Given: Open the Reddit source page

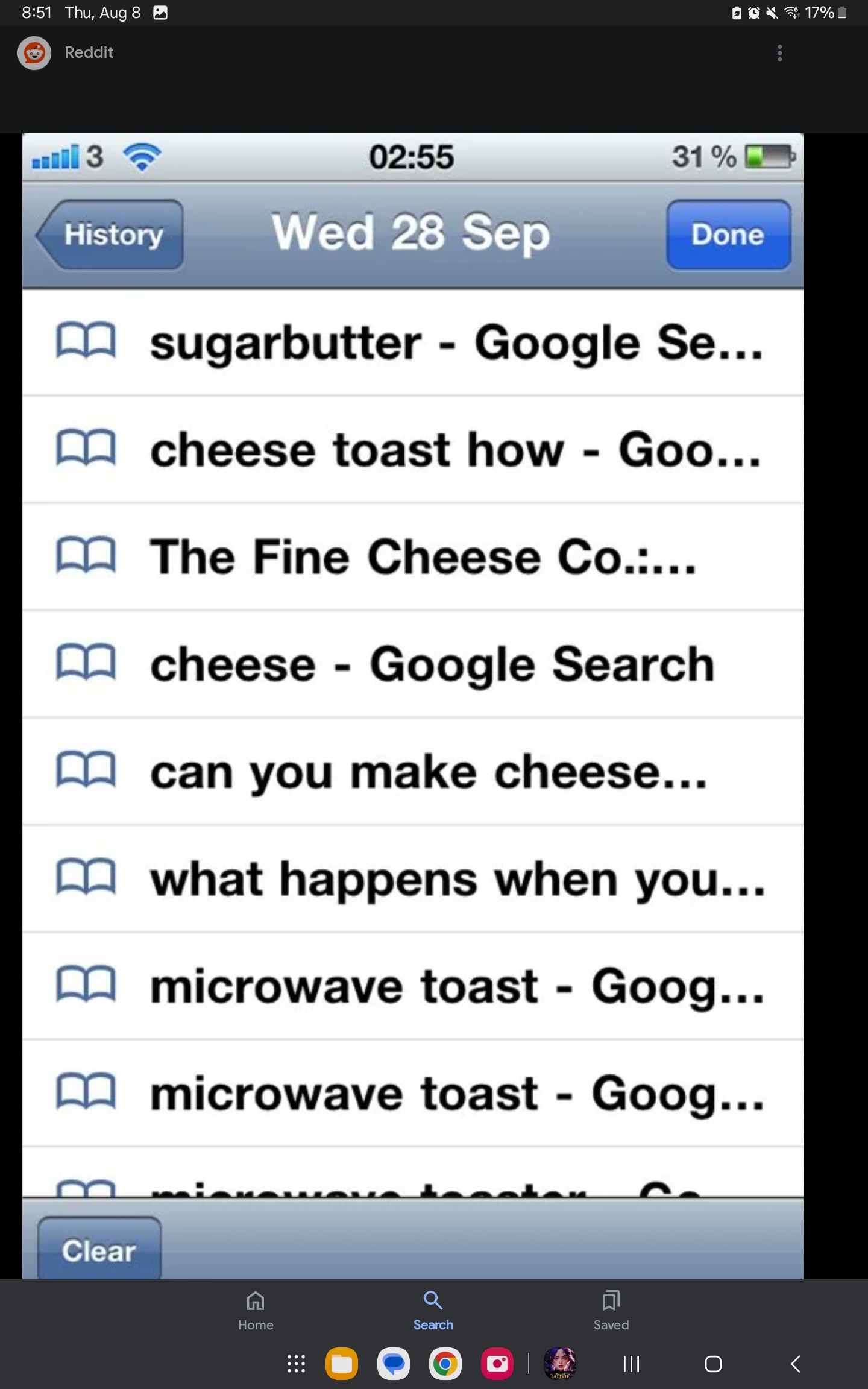Looking at the screenshot, I should point(88,53).
